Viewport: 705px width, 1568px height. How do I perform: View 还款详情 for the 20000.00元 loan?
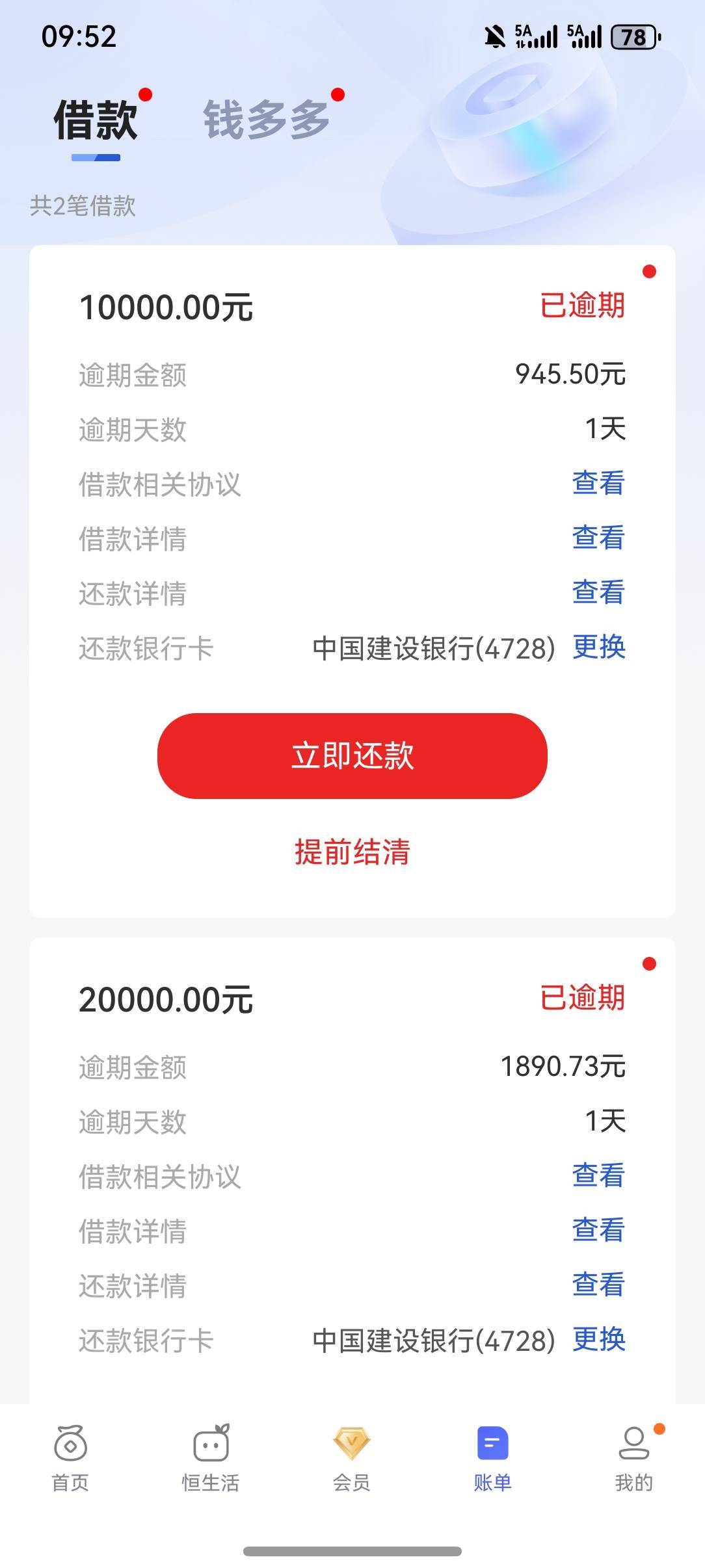point(598,1285)
